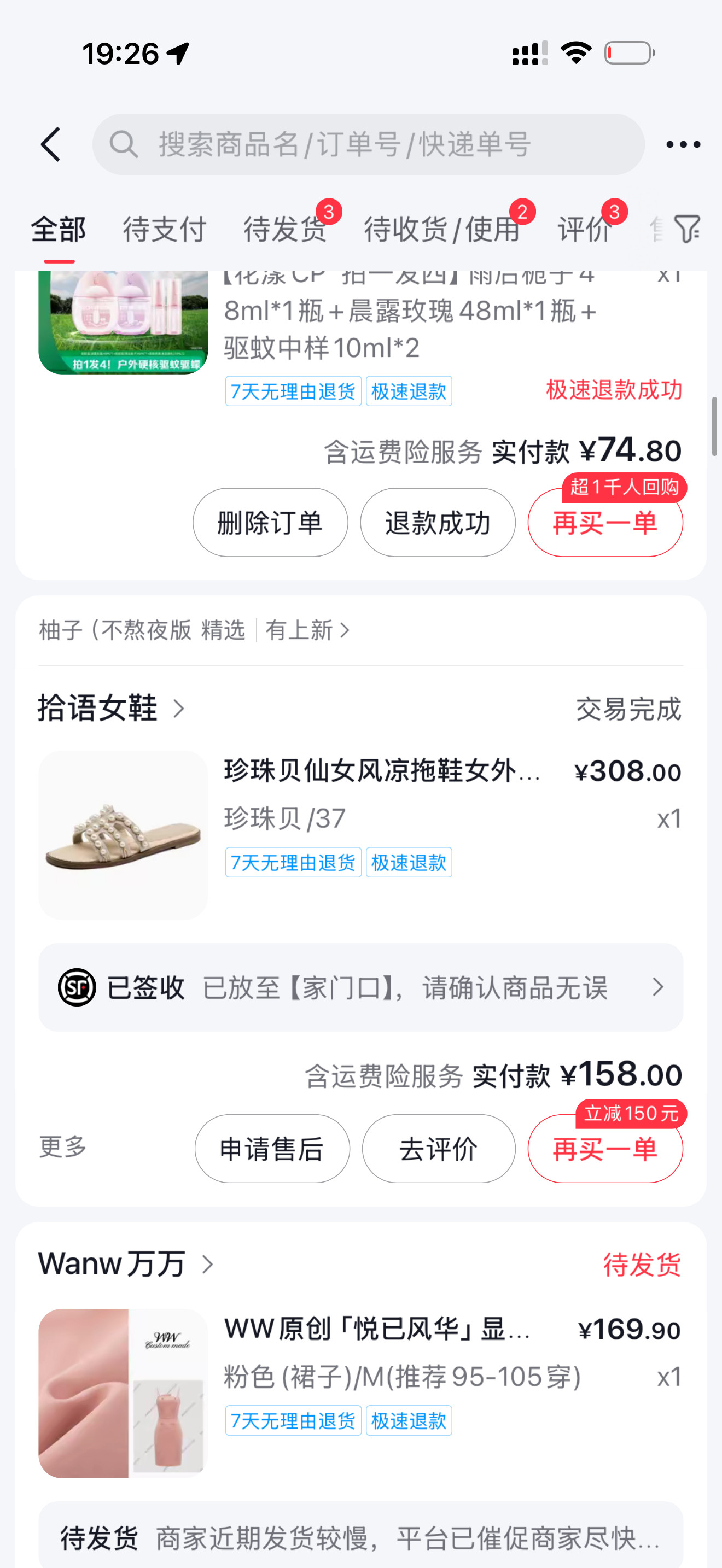Image resolution: width=722 pixels, height=1568 pixels.
Task: Open the more options ellipsis menu
Action: pyautogui.click(x=682, y=144)
